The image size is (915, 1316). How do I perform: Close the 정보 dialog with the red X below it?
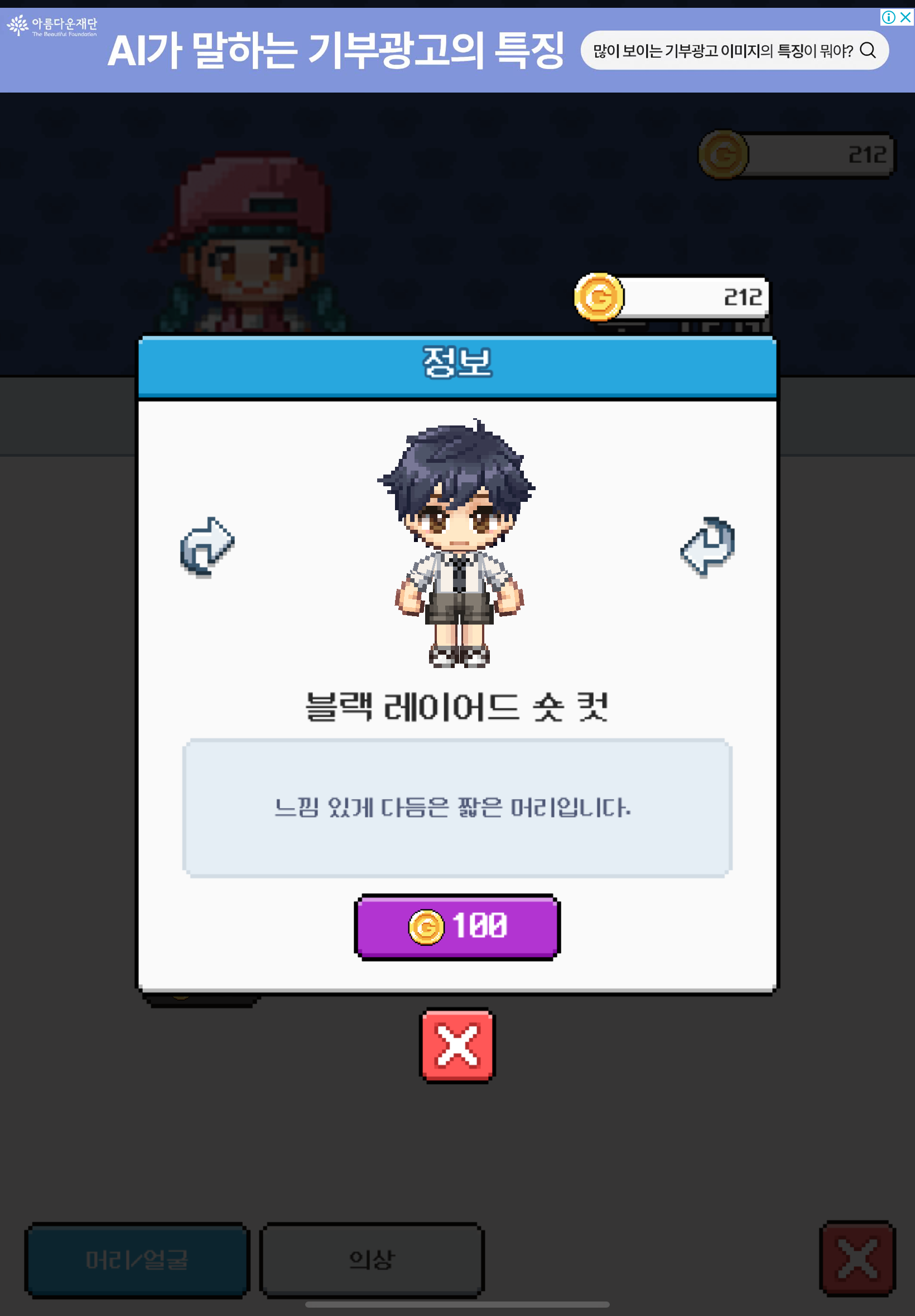(x=457, y=1046)
